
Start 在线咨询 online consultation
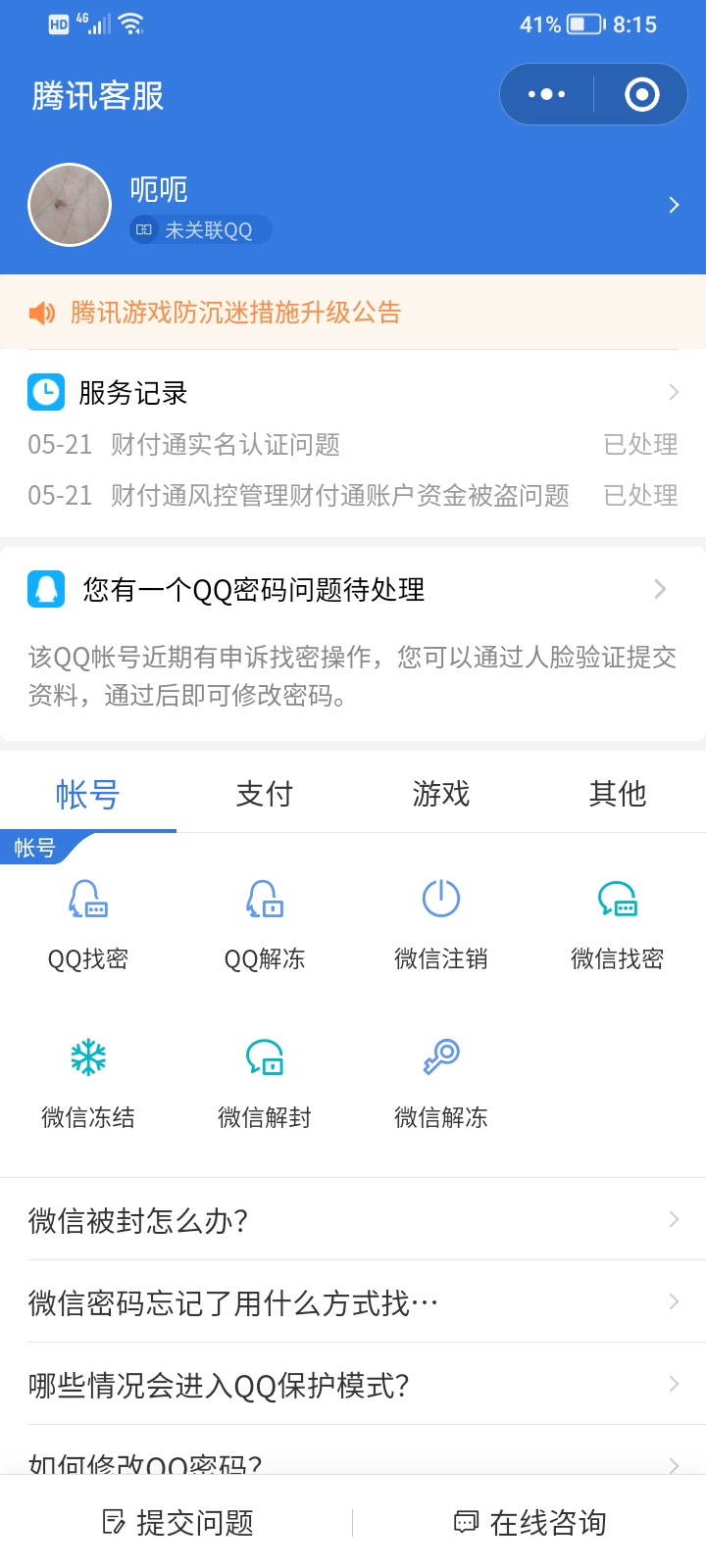pos(530,1522)
